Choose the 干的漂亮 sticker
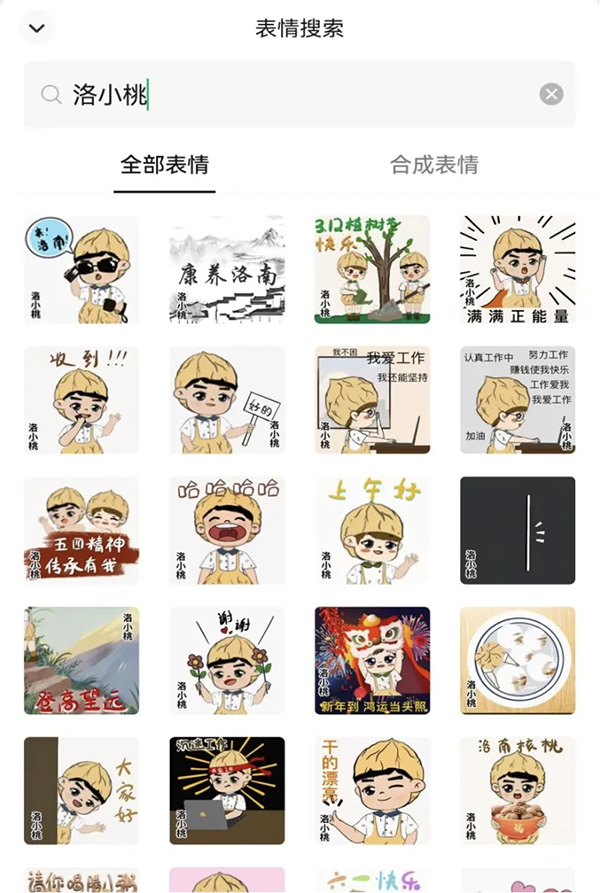 pyautogui.click(x=372, y=791)
